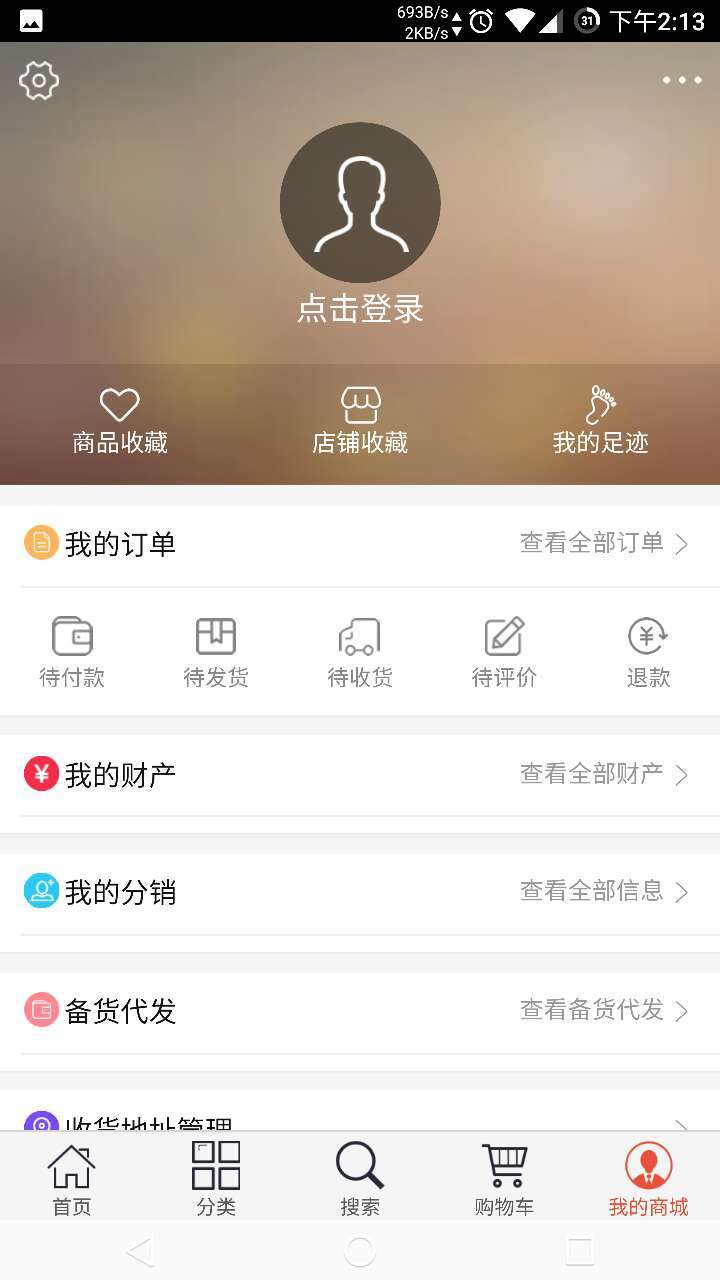This screenshot has width=720, height=1280.
Task: Open 店铺收藏 shop favorites
Action: 360,422
